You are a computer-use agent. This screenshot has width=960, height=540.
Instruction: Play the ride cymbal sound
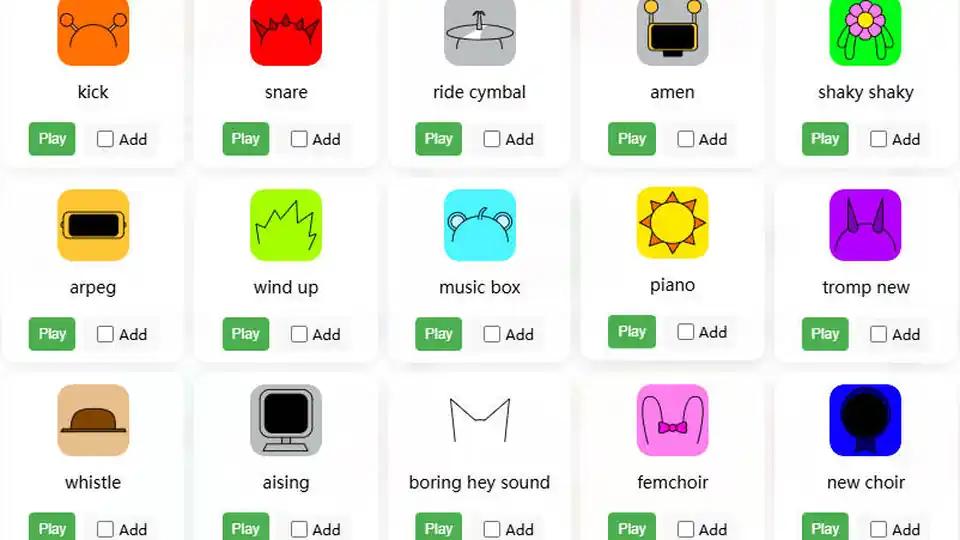[439, 139]
